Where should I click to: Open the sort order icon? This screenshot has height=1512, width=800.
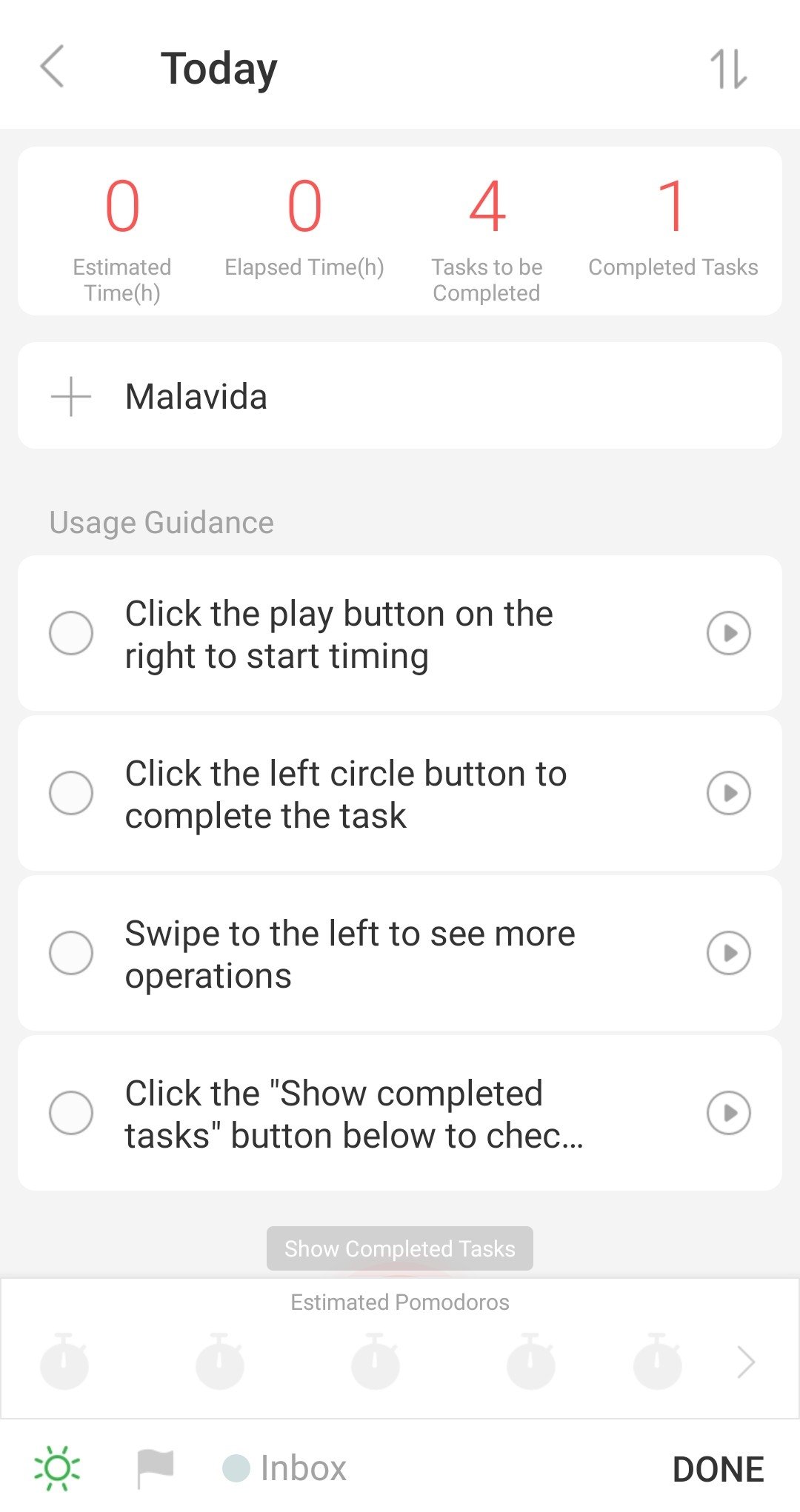tap(728, 69)
